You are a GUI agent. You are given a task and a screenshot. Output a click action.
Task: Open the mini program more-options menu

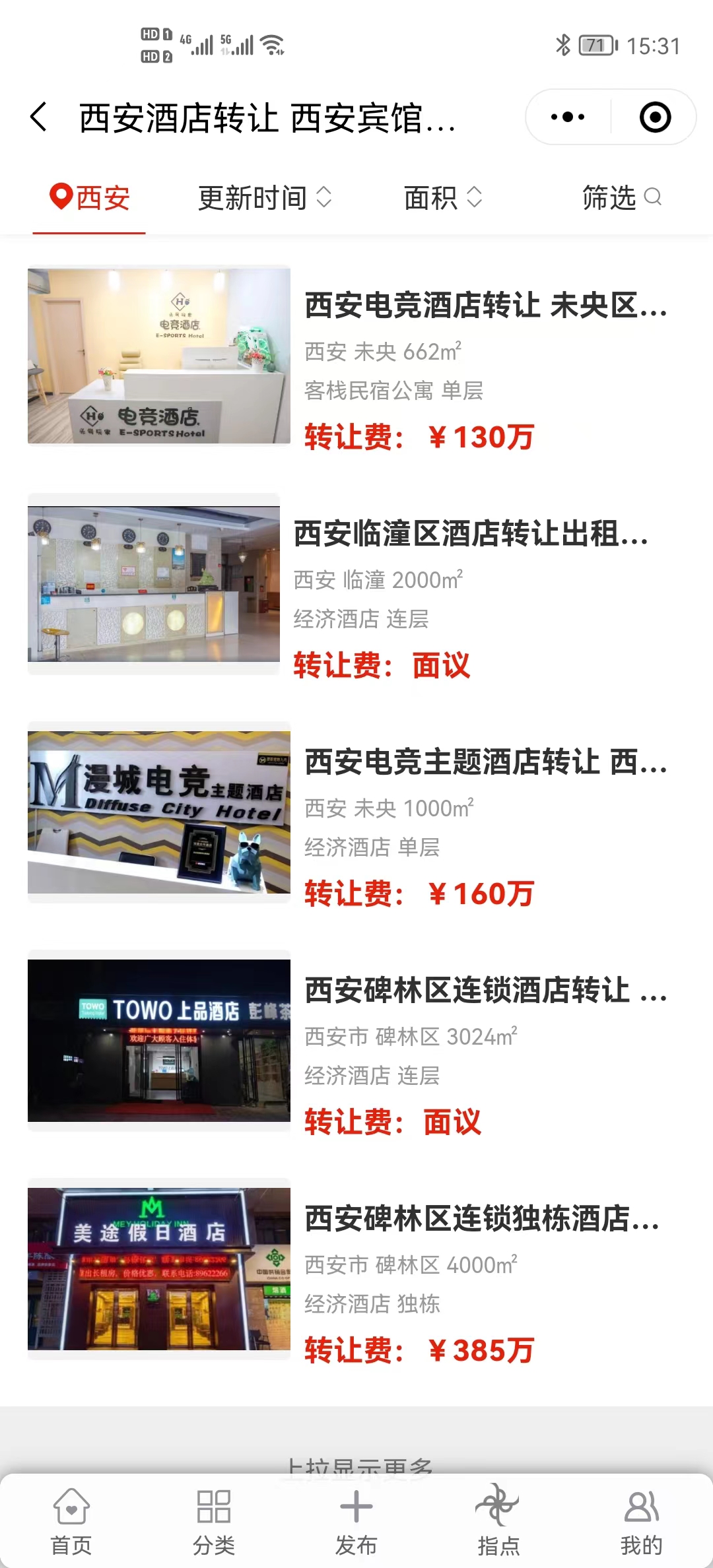click(568, 117)
